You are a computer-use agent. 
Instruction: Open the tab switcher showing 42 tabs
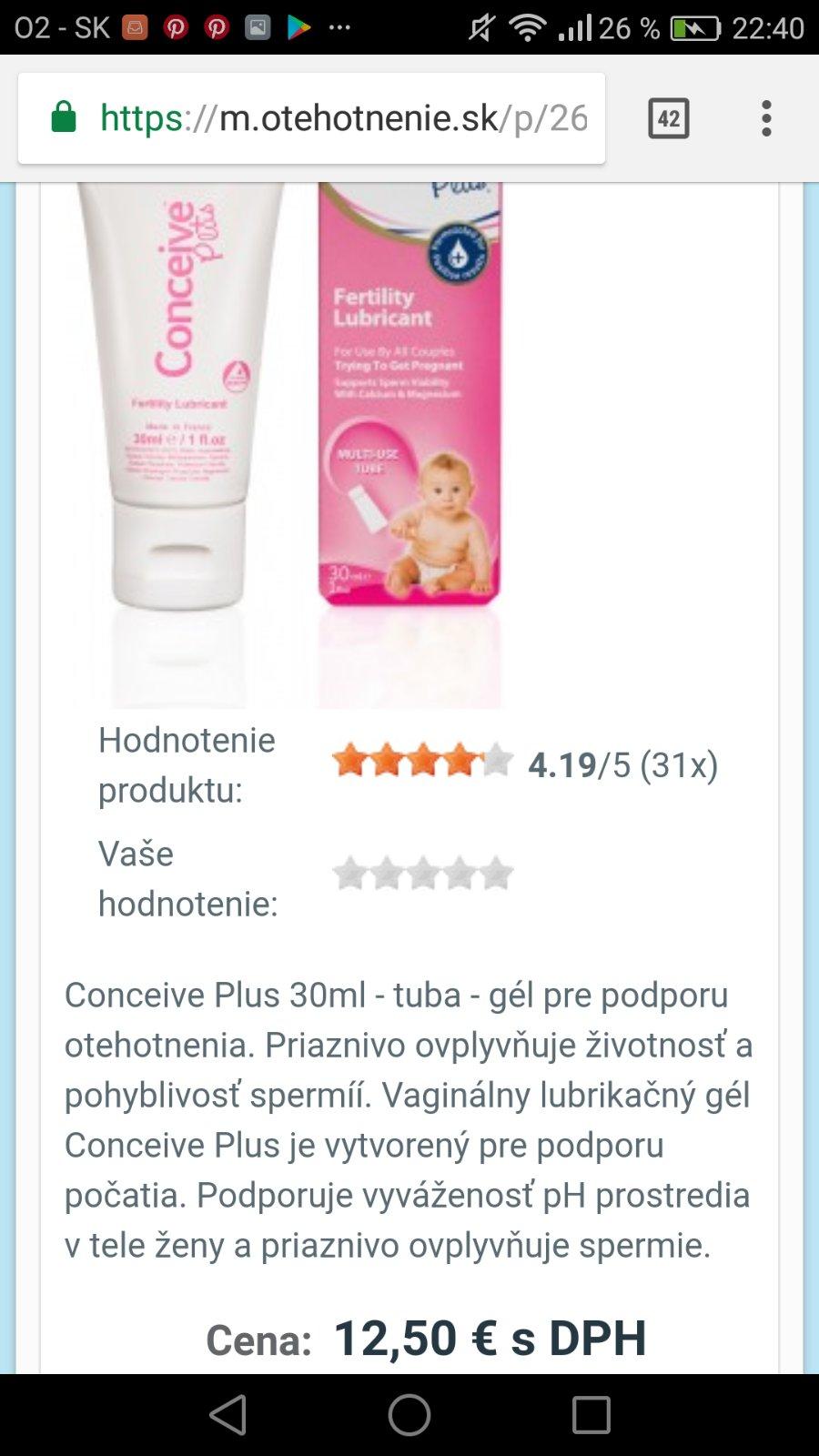668,118
